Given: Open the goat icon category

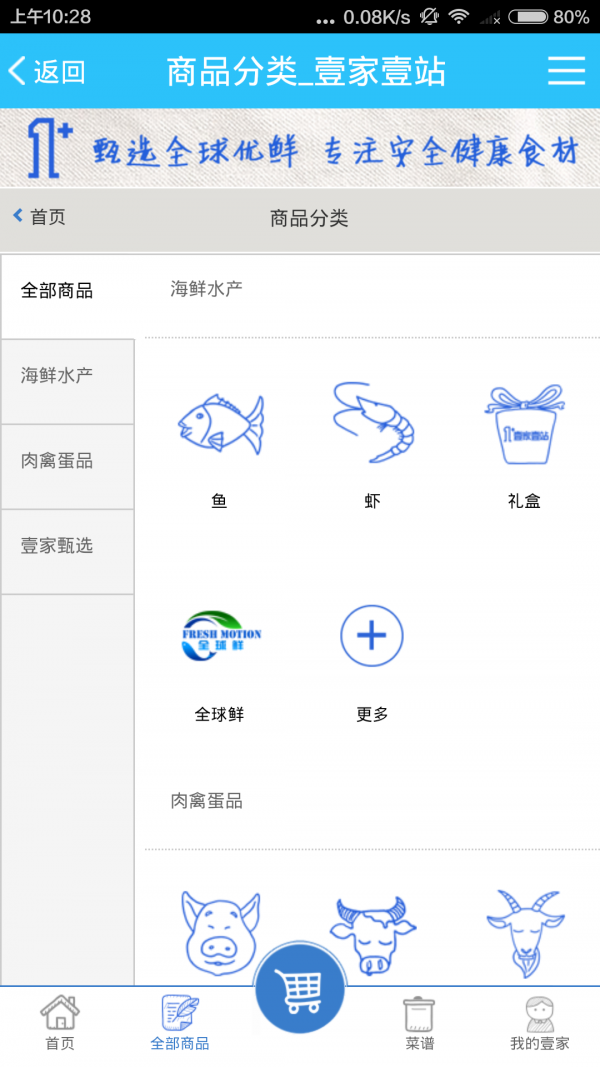Looking at the screenshot, I should tap(524, 932).
